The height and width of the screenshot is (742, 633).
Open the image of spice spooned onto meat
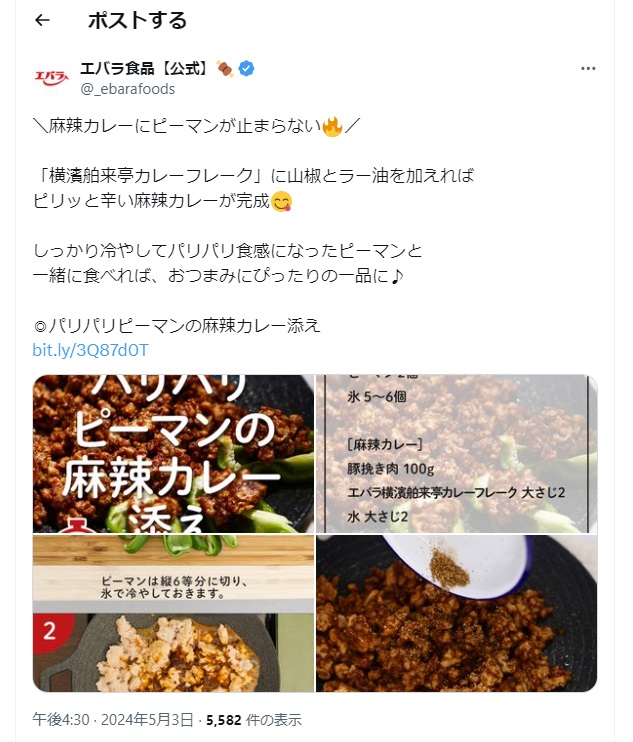click(x=456, y=613)
